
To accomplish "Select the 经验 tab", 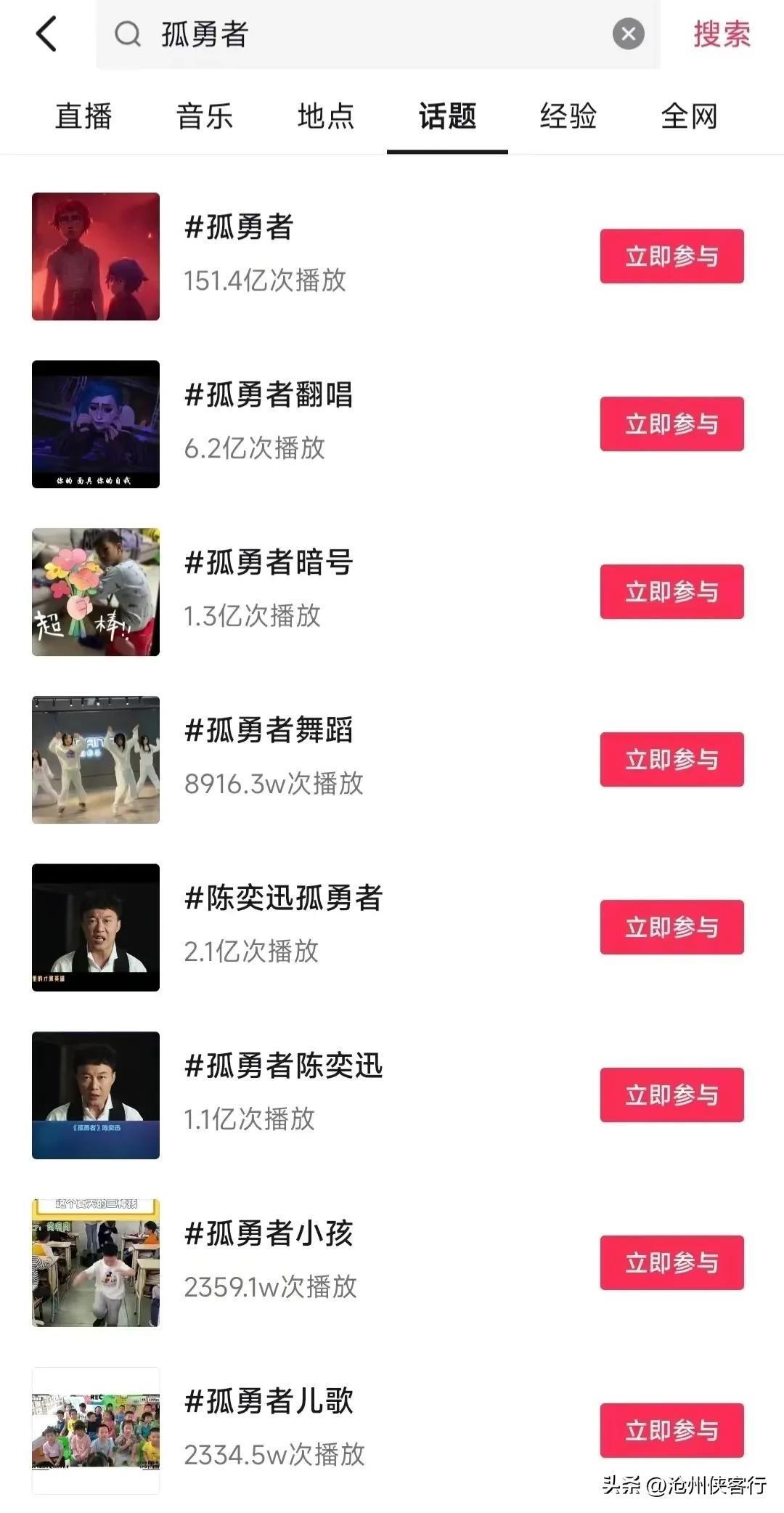I will click(568, 116).
